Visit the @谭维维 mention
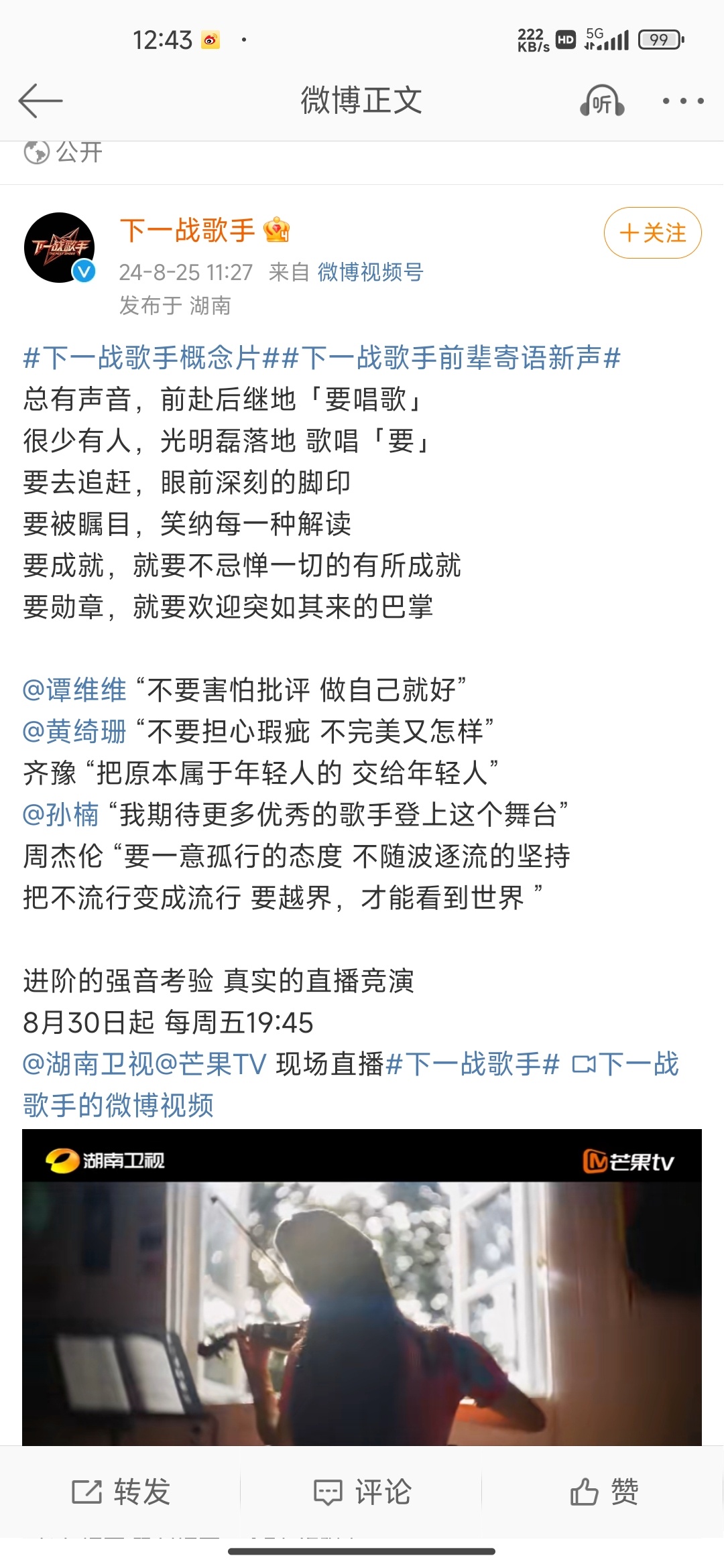 pos(75,690)
